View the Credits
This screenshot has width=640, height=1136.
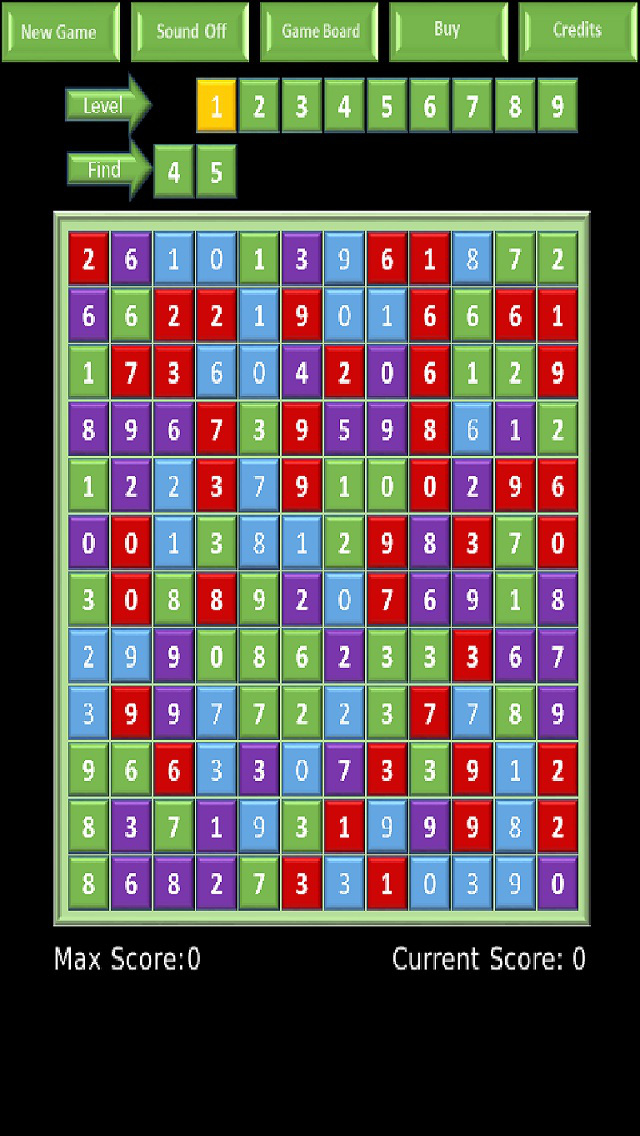pos(577,31)
